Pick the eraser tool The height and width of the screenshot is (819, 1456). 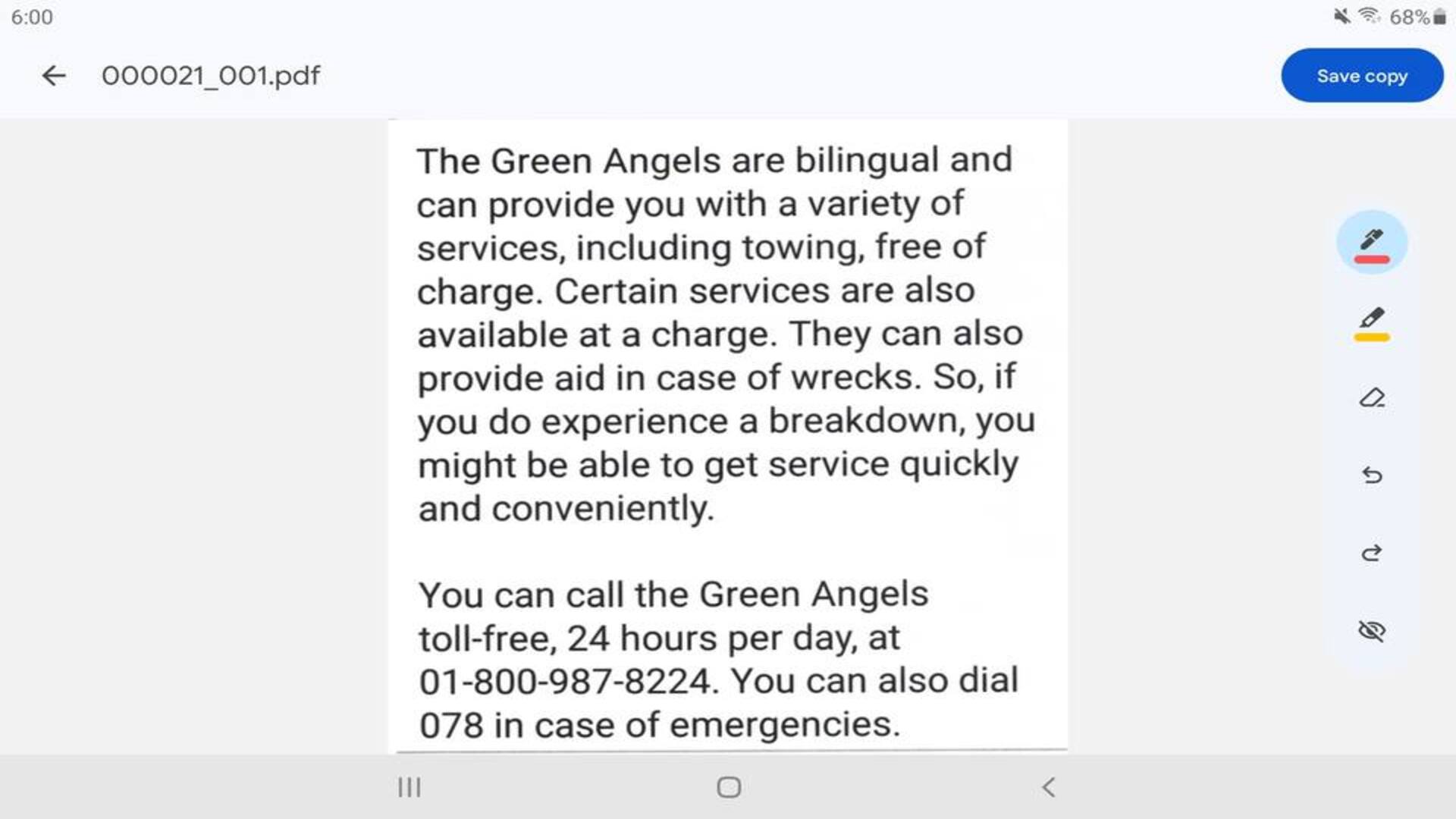[x=1372, y=398]
